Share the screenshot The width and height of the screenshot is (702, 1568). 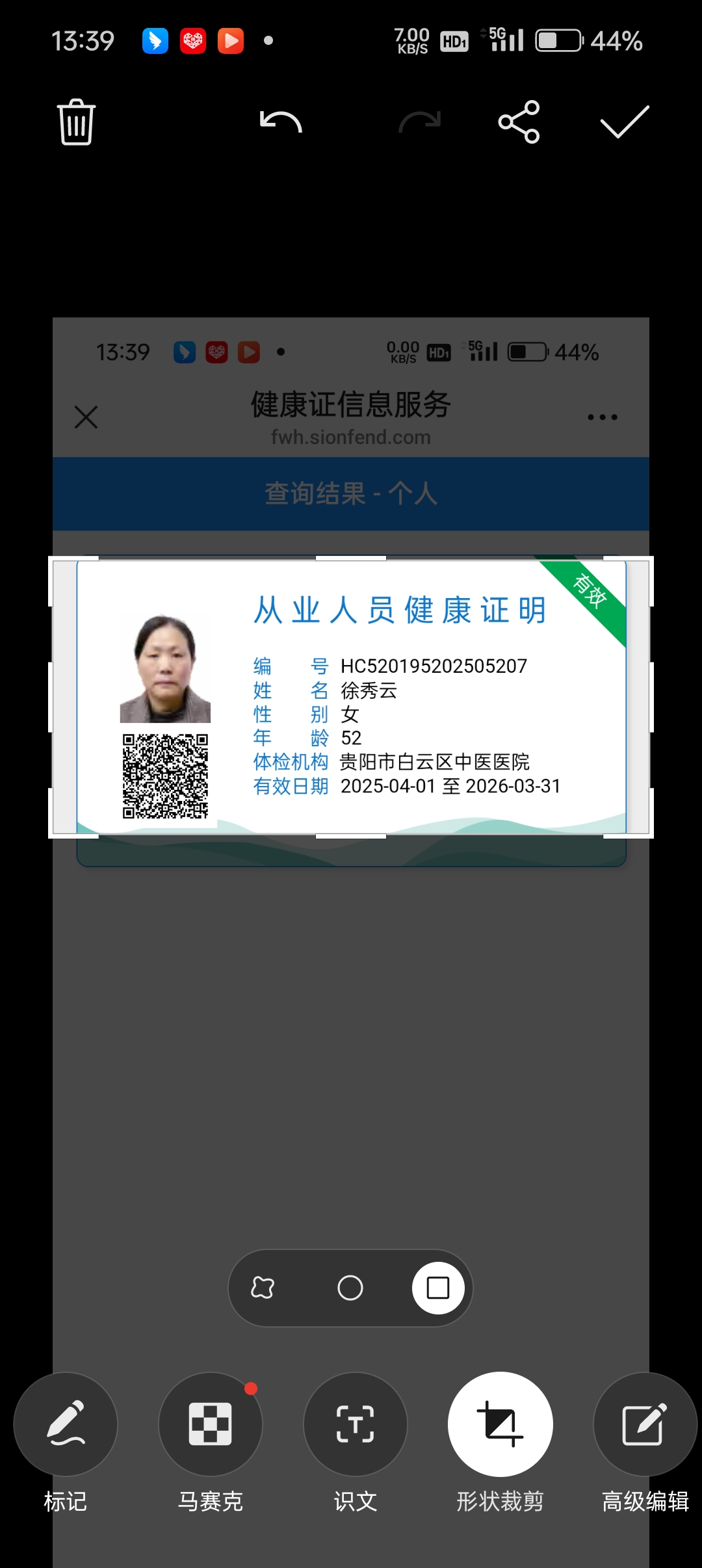tap(519, 122)
